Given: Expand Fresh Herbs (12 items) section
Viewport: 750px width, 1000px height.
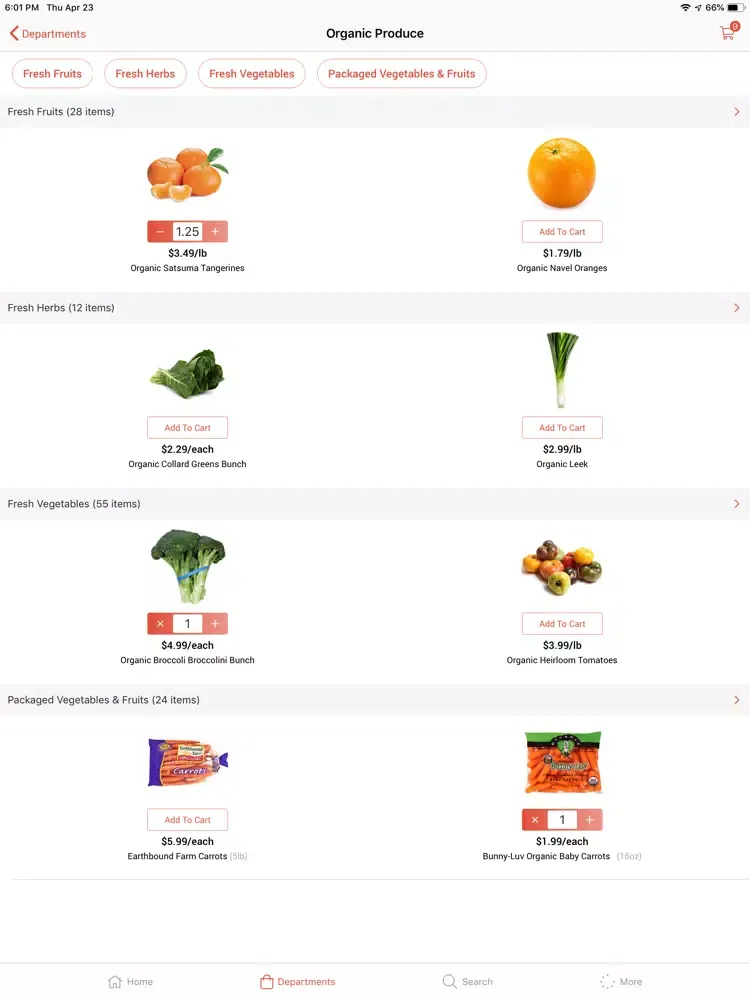Looking at the screenshot, I should point(737,308).
